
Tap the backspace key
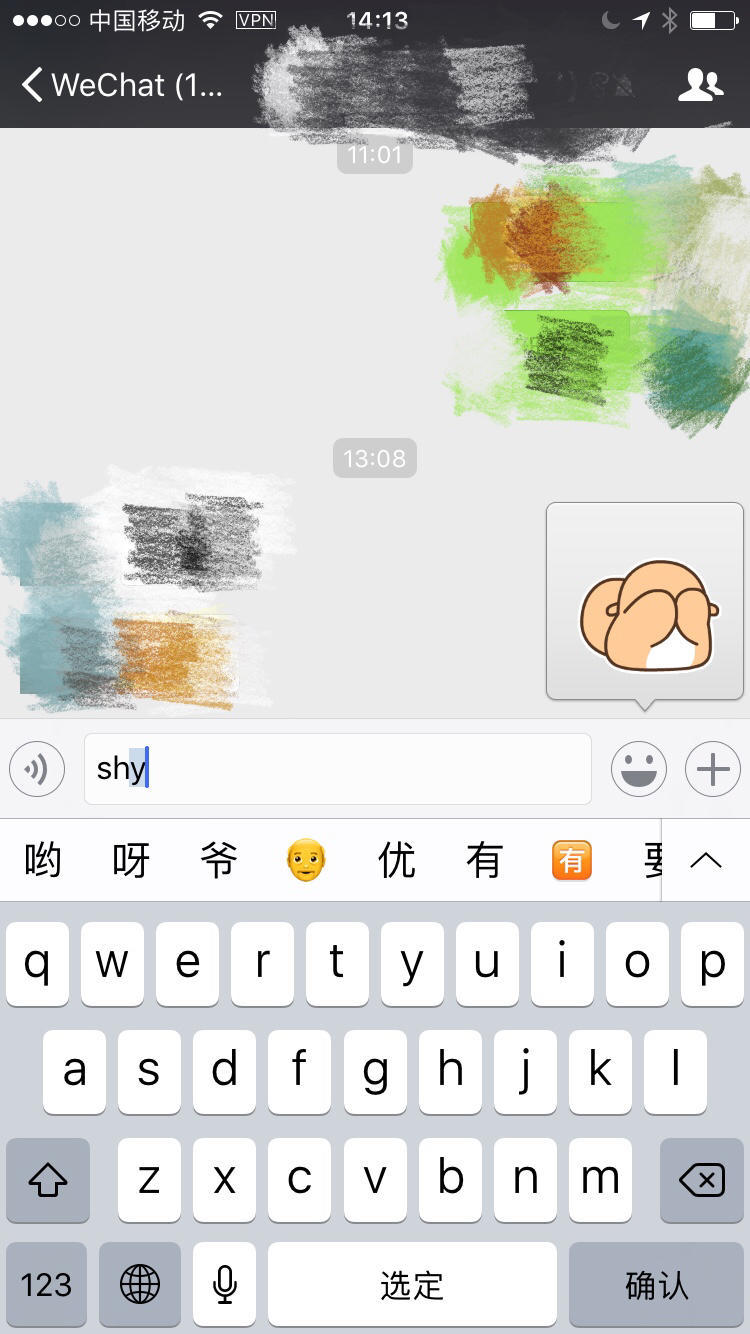[701, 1180]
